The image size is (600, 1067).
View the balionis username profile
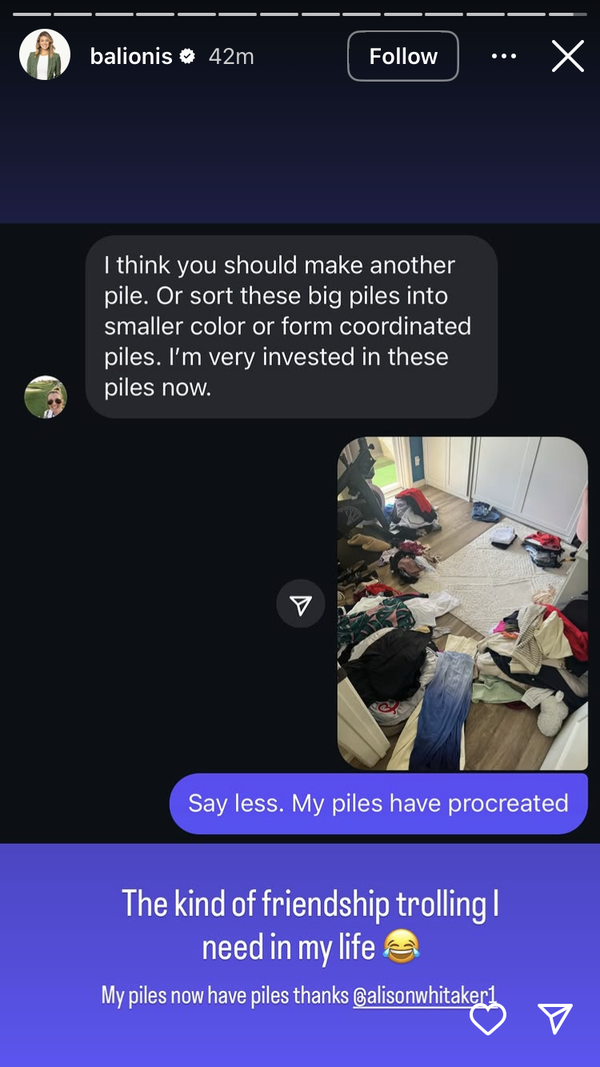point(131,56)
